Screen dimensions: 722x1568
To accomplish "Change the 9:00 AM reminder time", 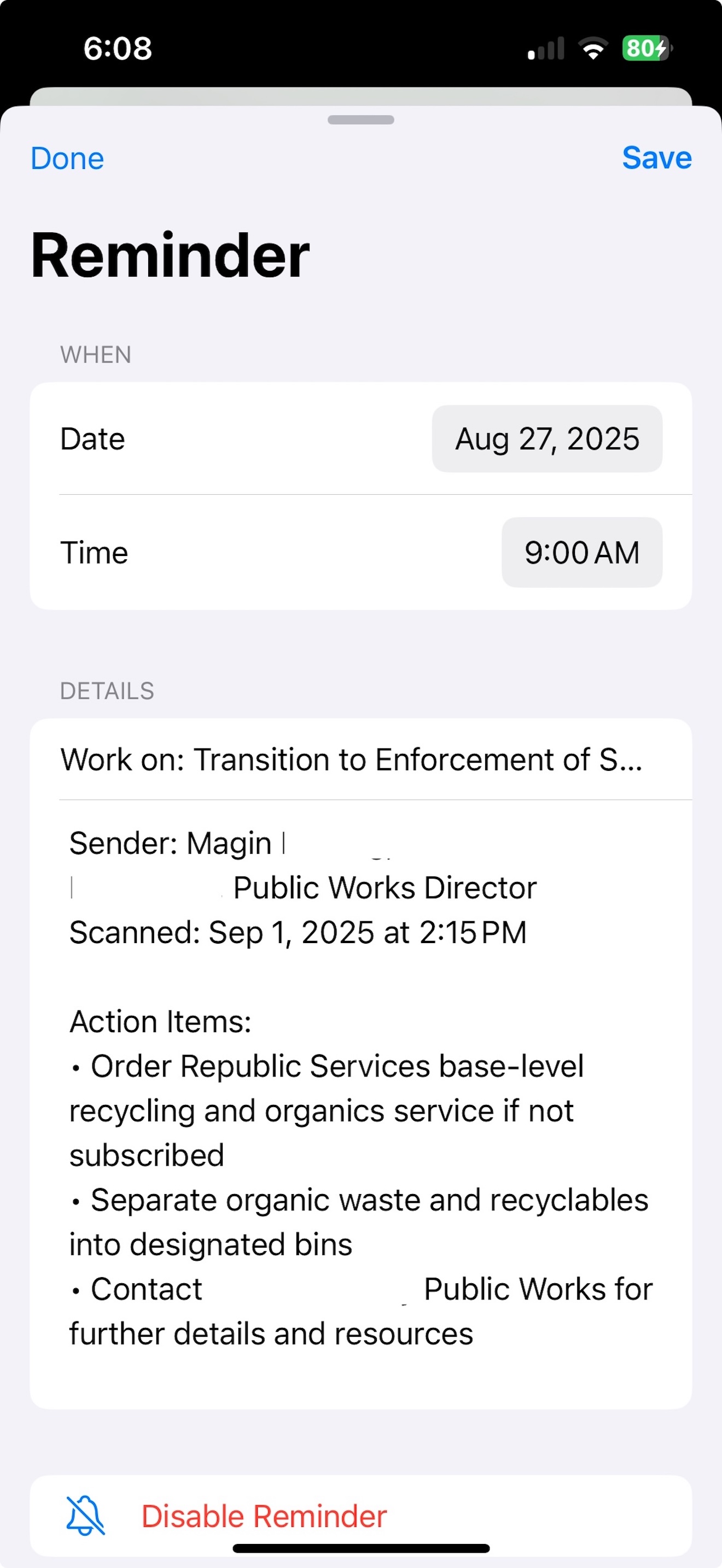I will (581, 553).
